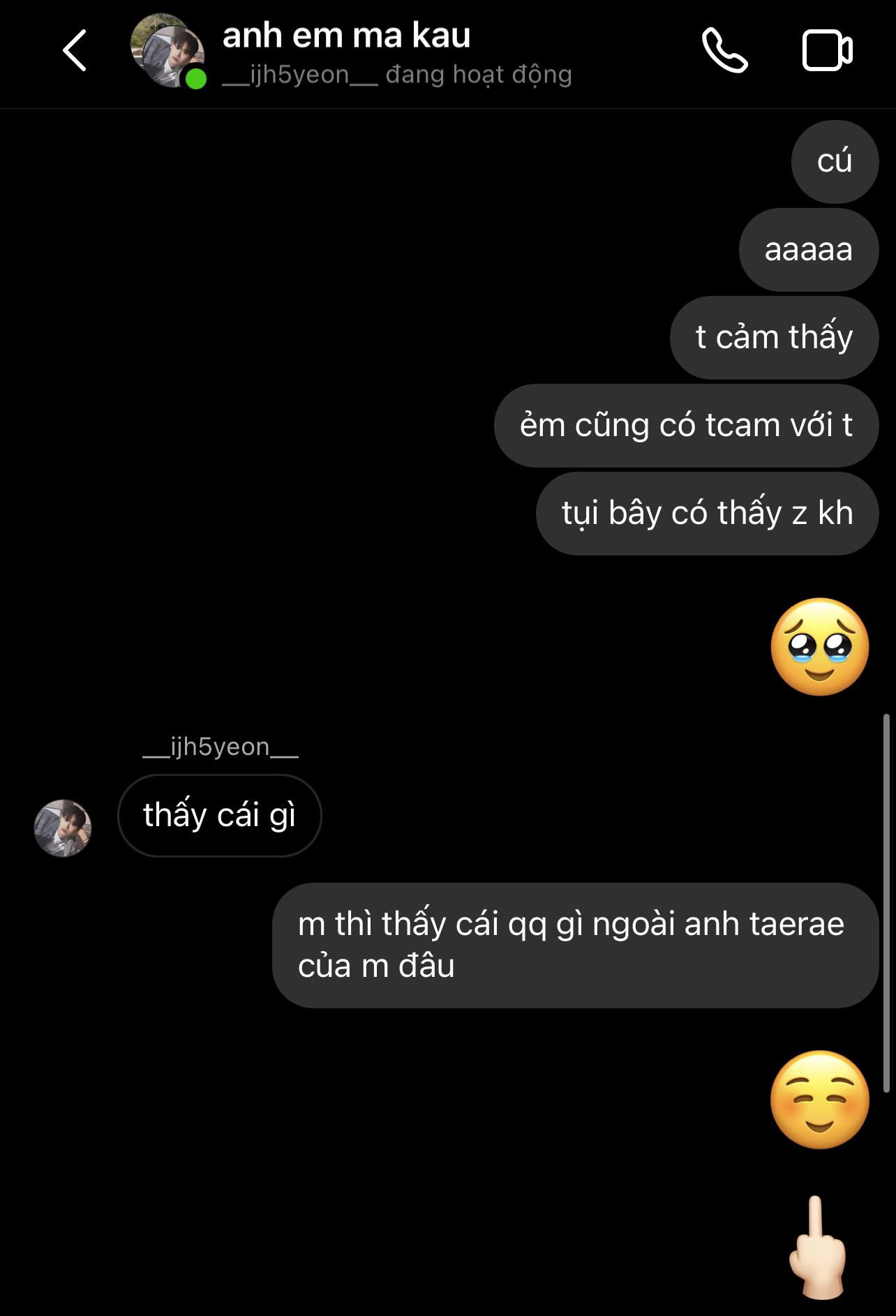Open the 'anh em ma kau' chat details
This screenshot has height=1316, width=896.
click(x=346, y=36)
